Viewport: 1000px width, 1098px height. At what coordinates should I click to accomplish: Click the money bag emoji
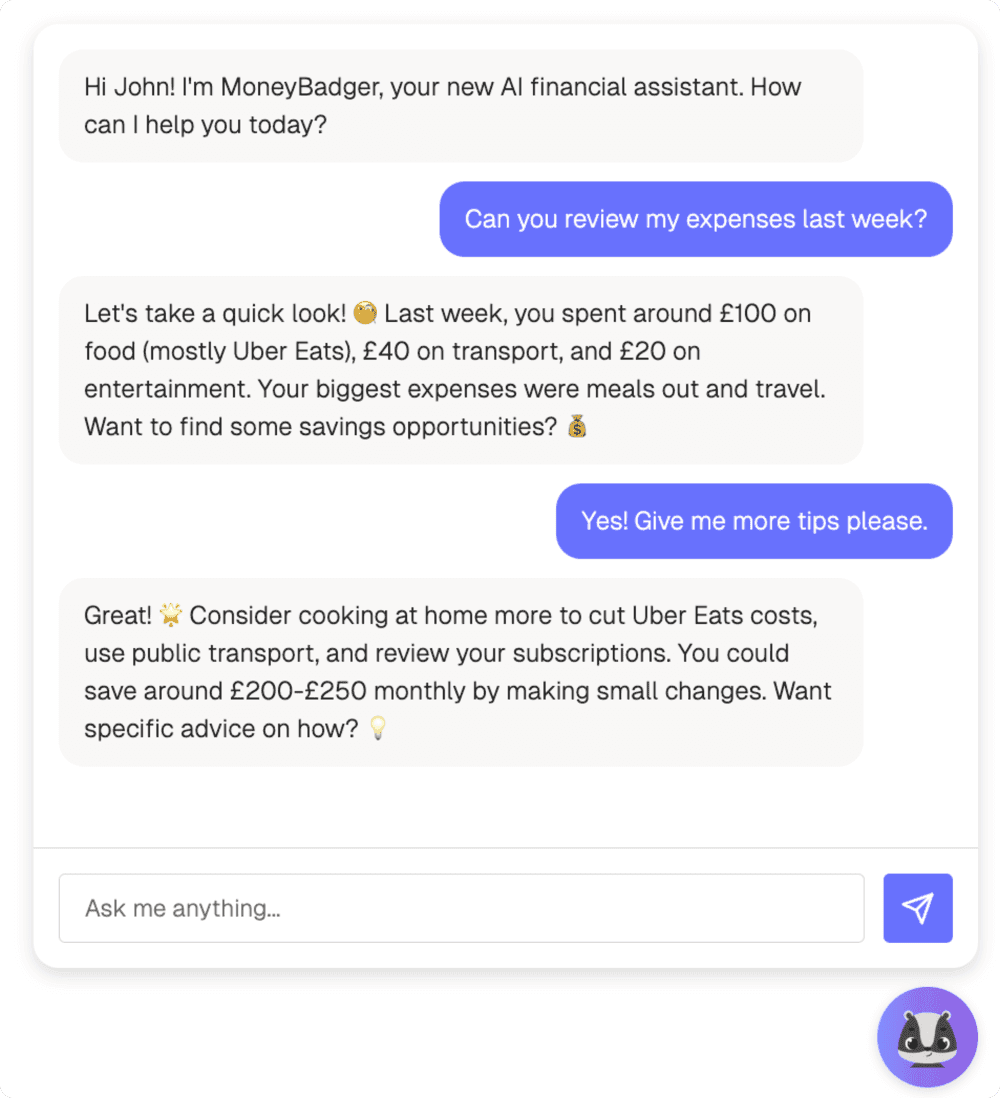(x=576, y=426)
